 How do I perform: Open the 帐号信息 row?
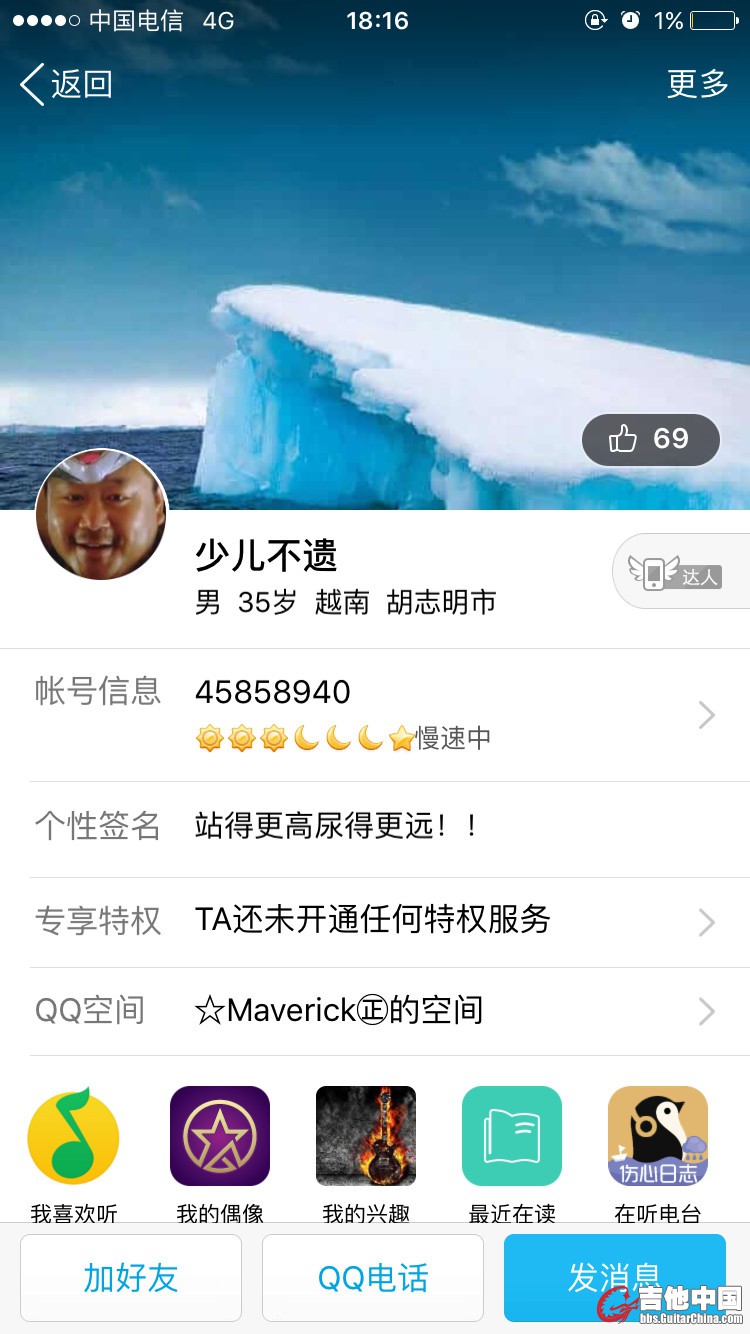click(388, 714)
